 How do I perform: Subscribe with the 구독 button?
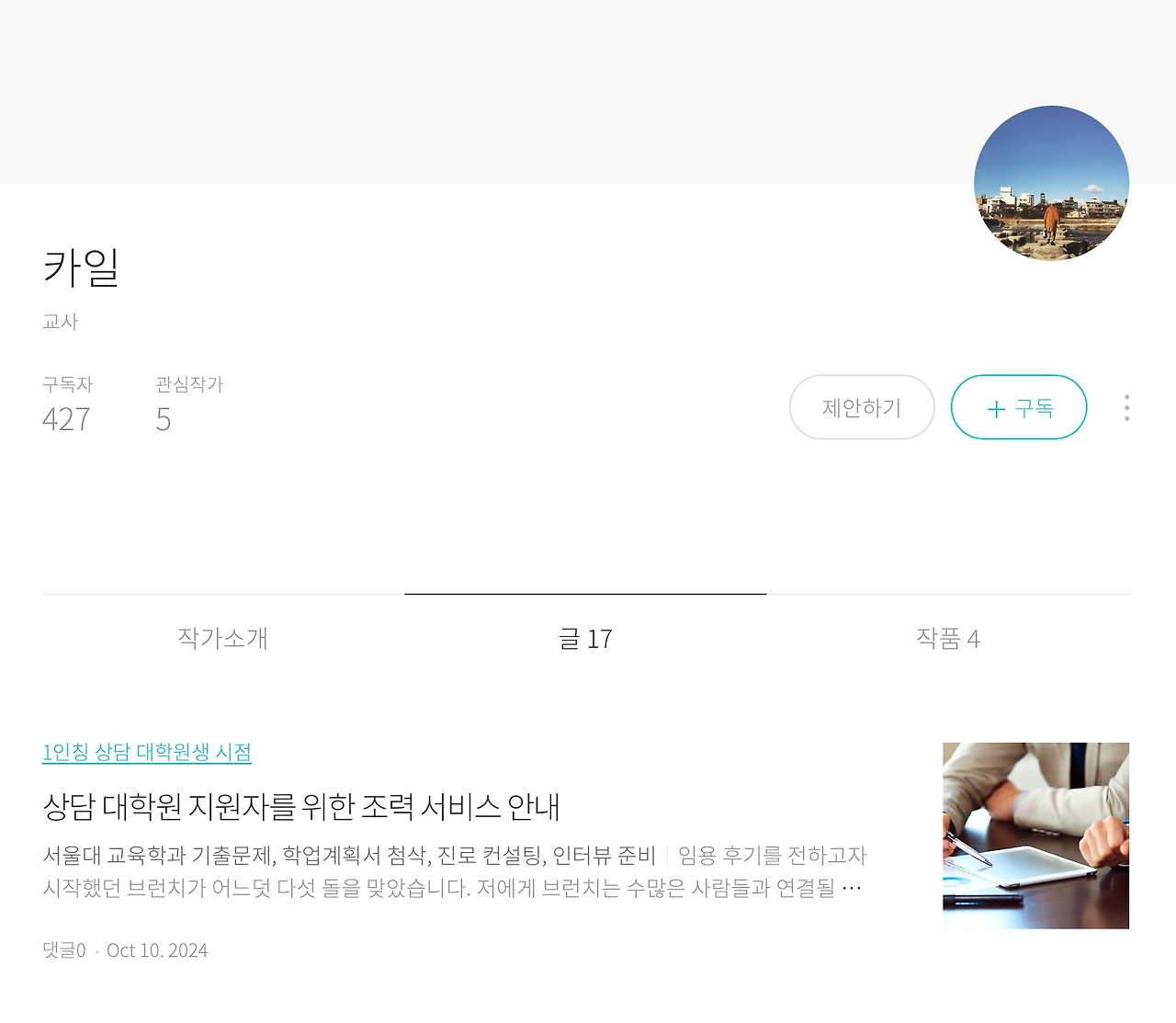pos(1019,407)
